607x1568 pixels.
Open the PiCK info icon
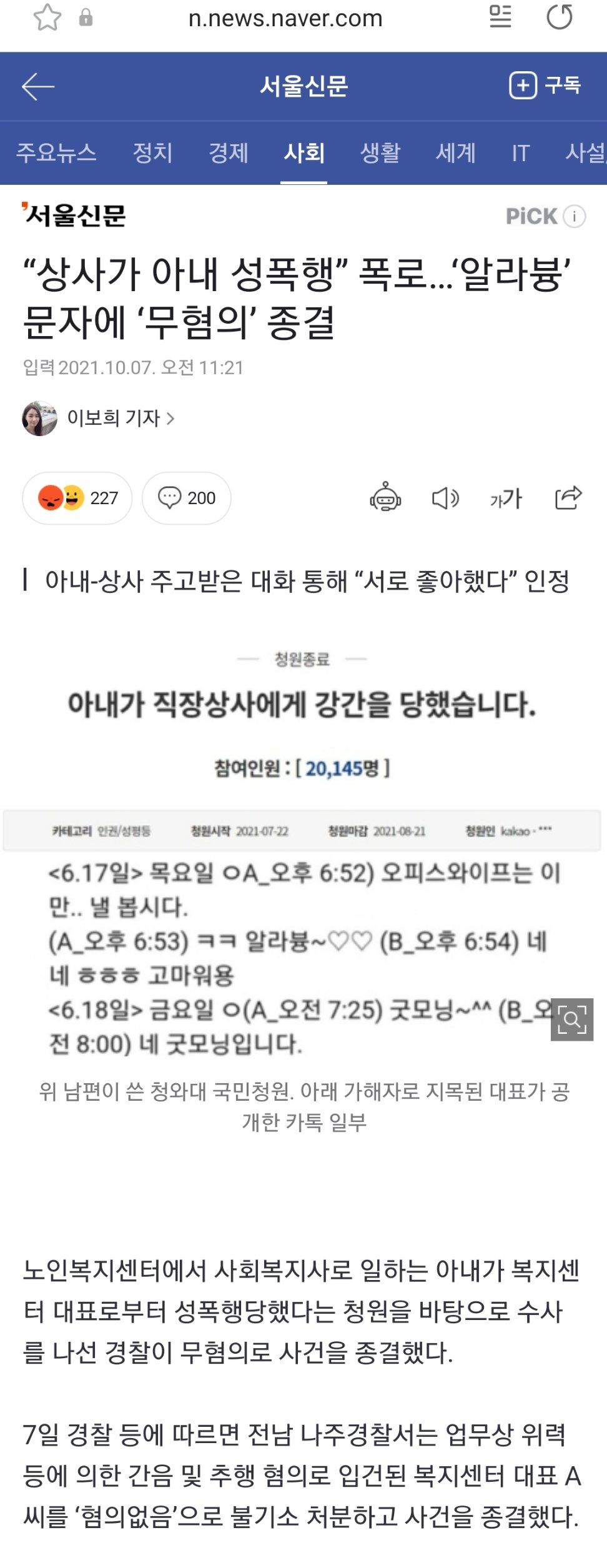[575, 217]
